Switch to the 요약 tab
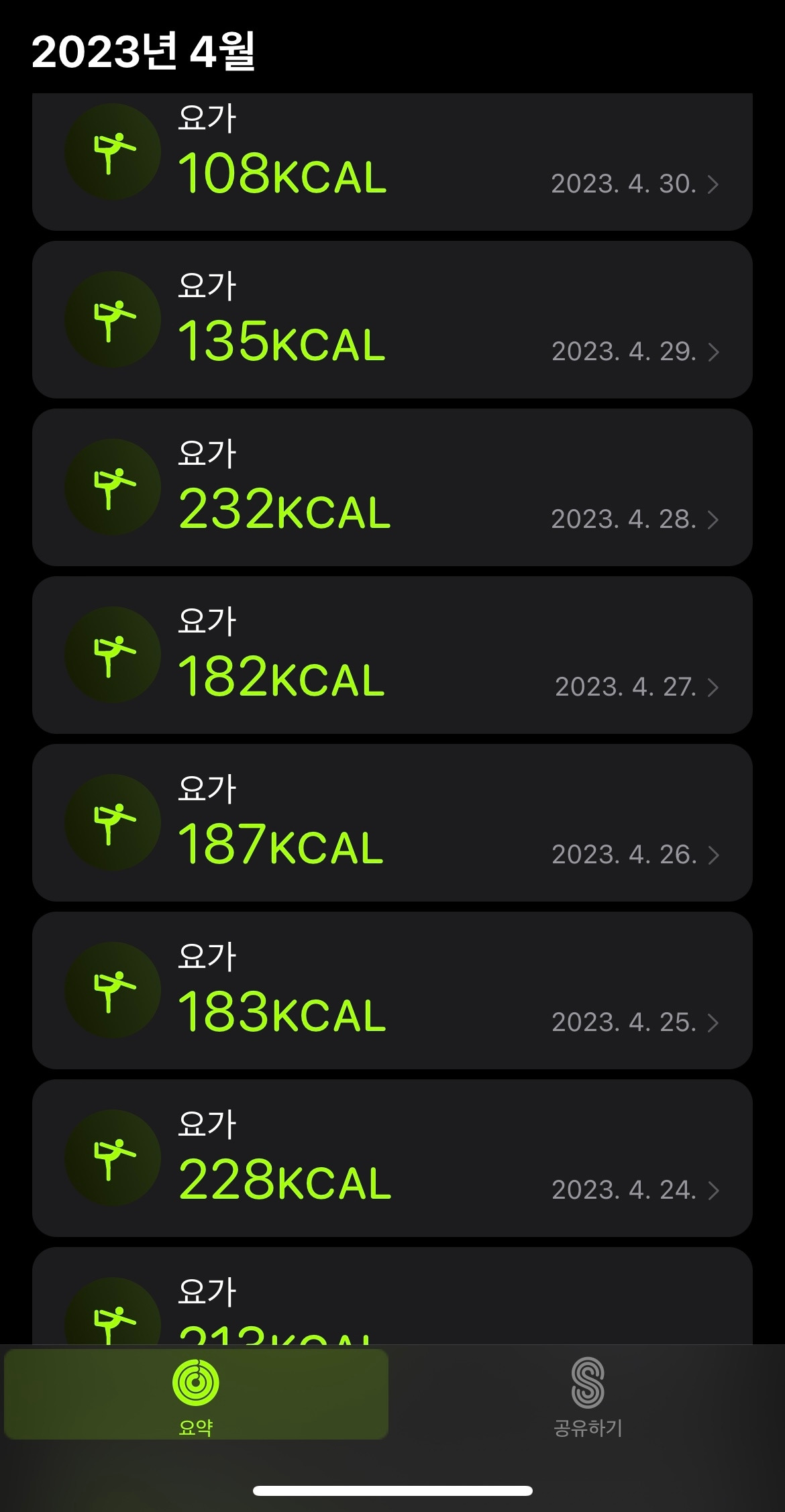 (x=196, y=1395)
